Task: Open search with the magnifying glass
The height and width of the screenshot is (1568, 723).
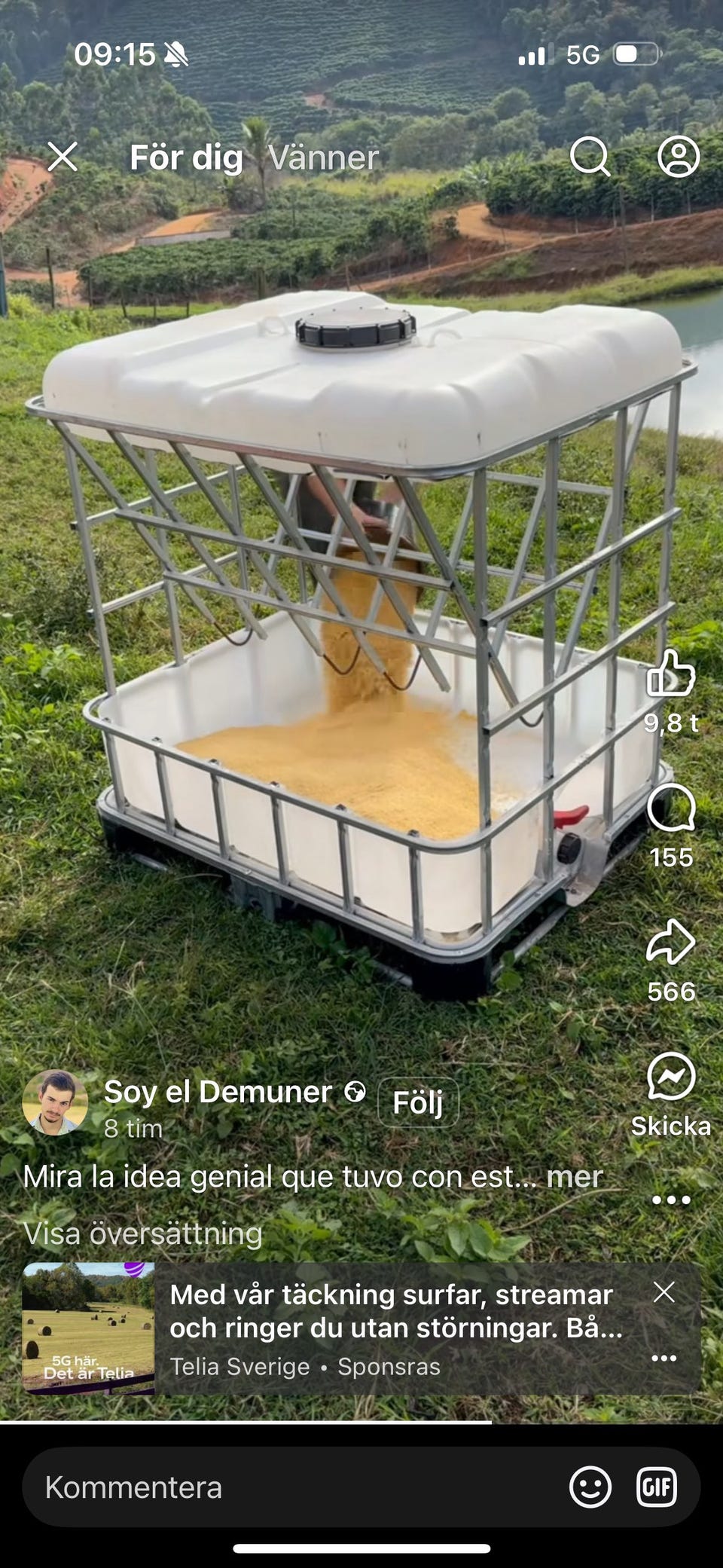Action: (x=590, y=157)
